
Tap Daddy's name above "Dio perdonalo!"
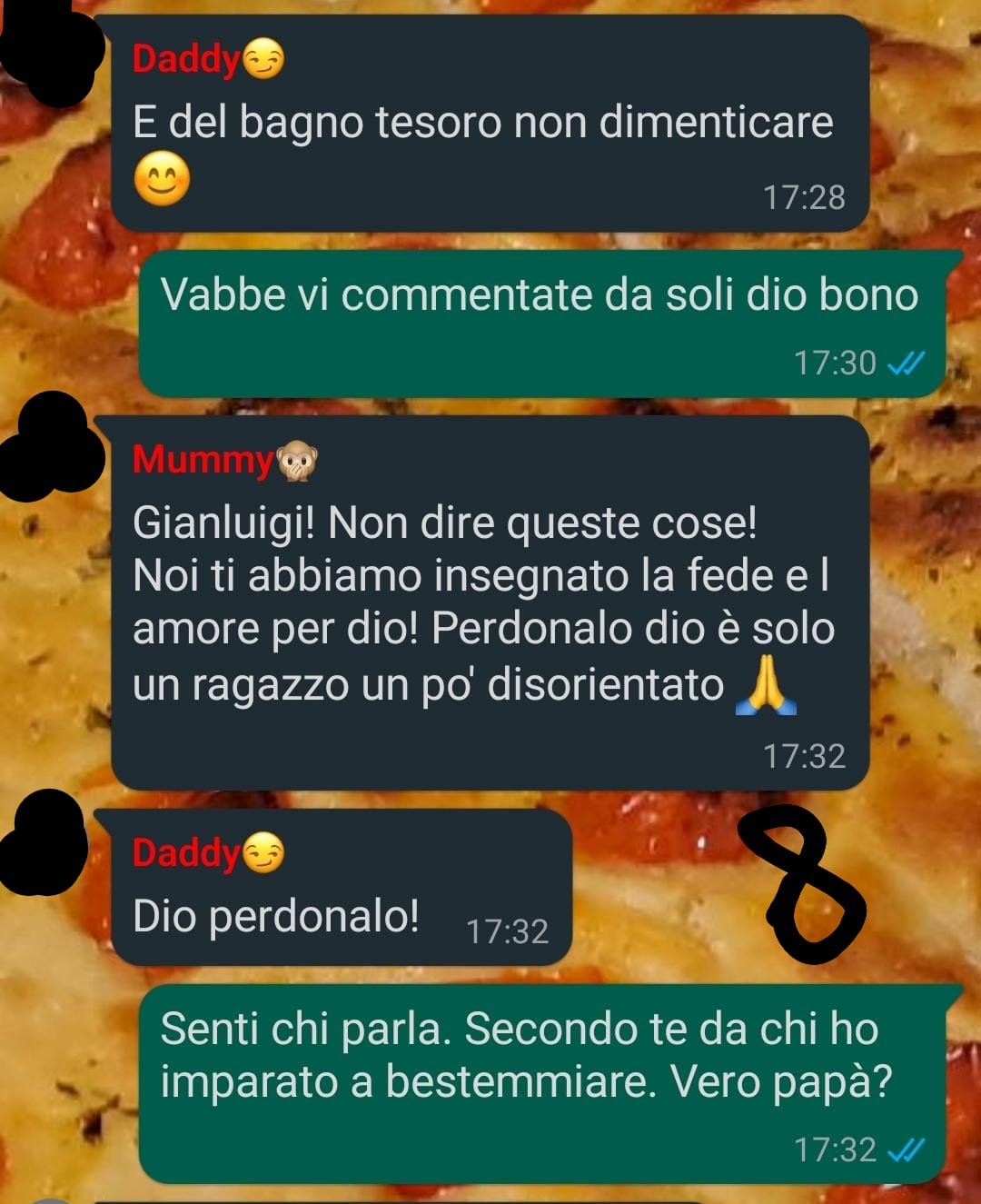[186, 852]
